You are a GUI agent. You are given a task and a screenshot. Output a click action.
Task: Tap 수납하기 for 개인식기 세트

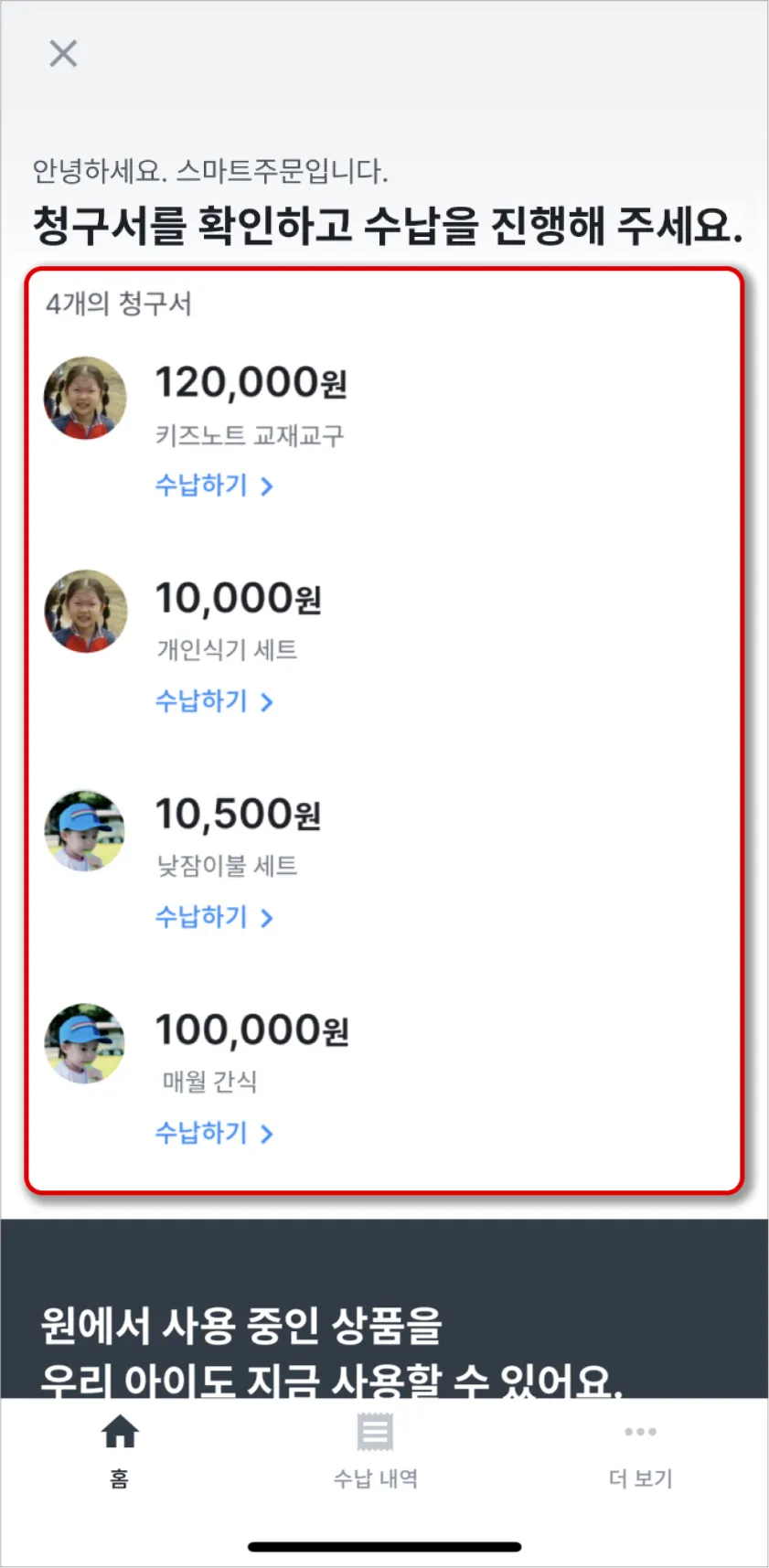click(214, 701)
